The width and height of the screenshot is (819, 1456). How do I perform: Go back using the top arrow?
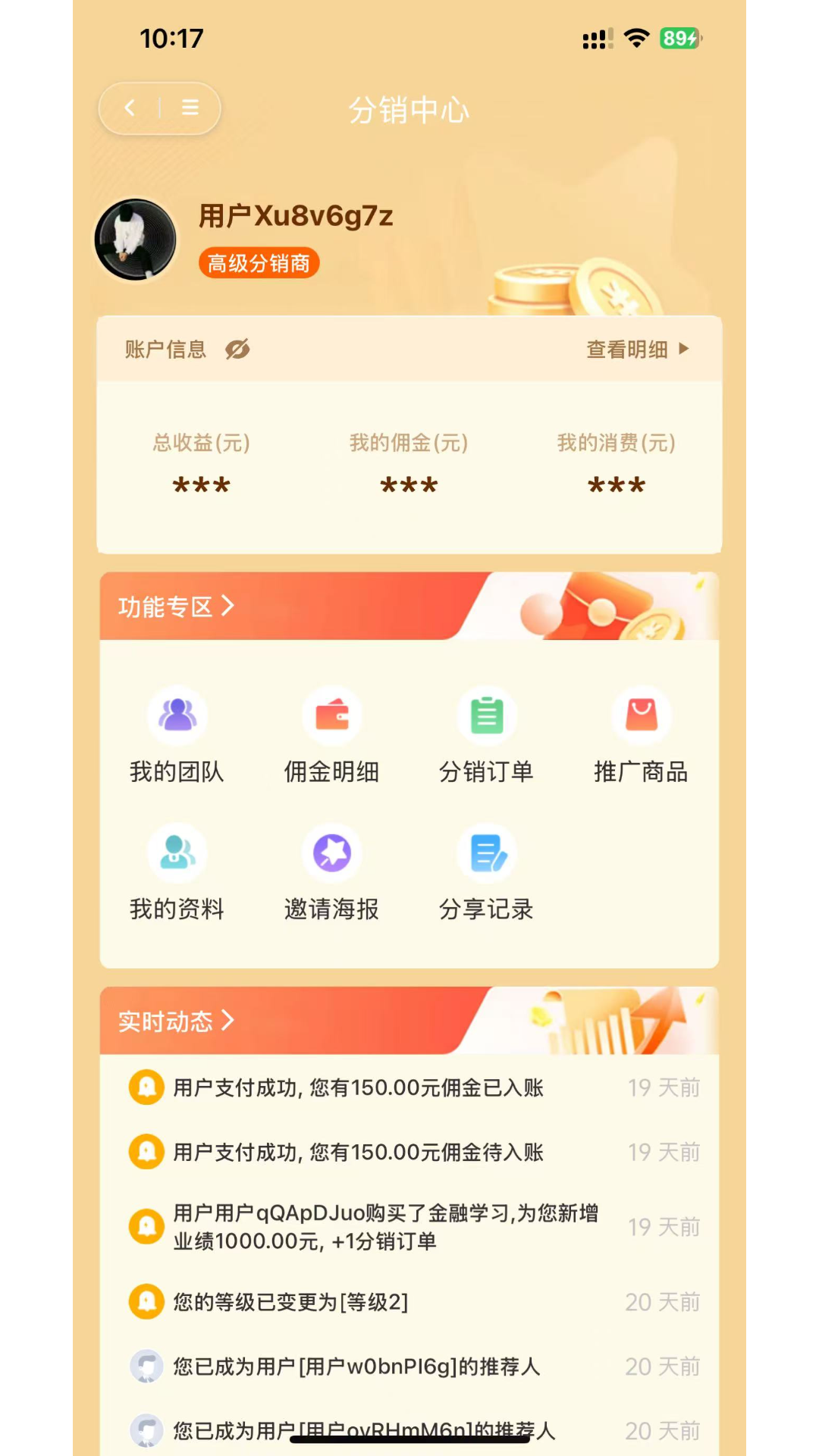click(130, 108)
